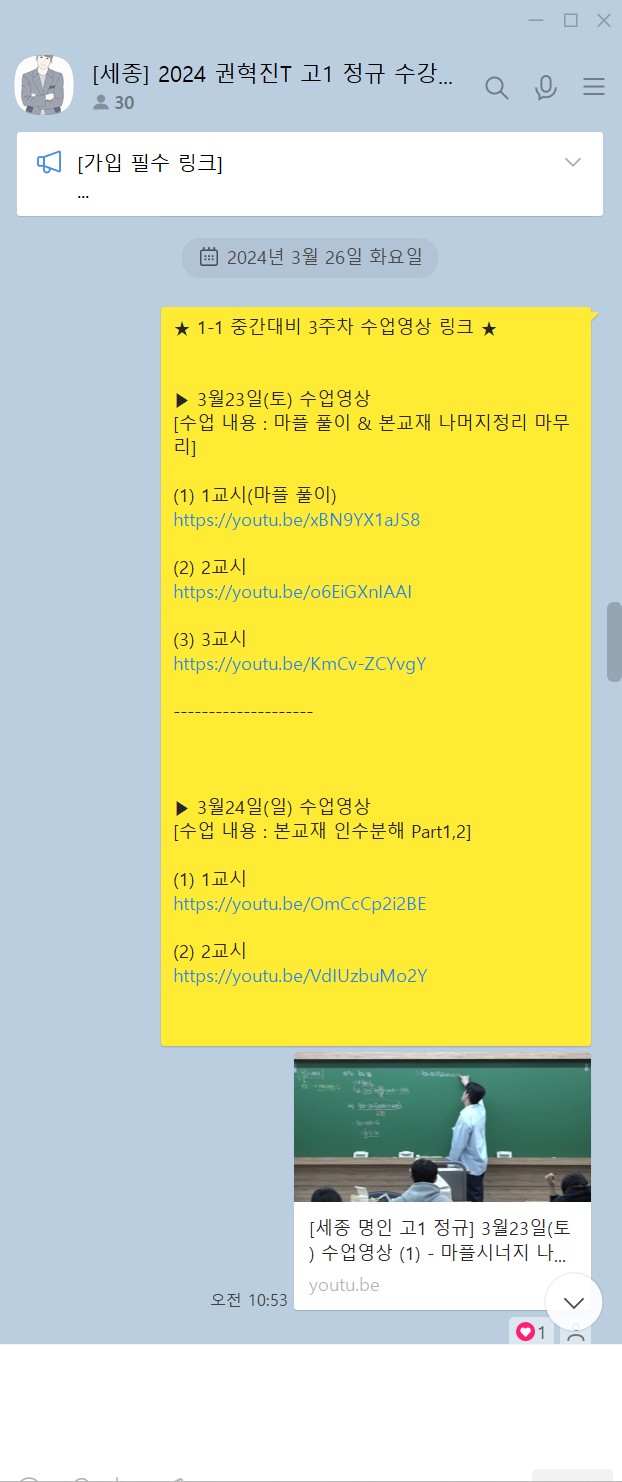
Task: Open the VdIUzbuMo2Y YouTube link
Action: tap(299, 976)
